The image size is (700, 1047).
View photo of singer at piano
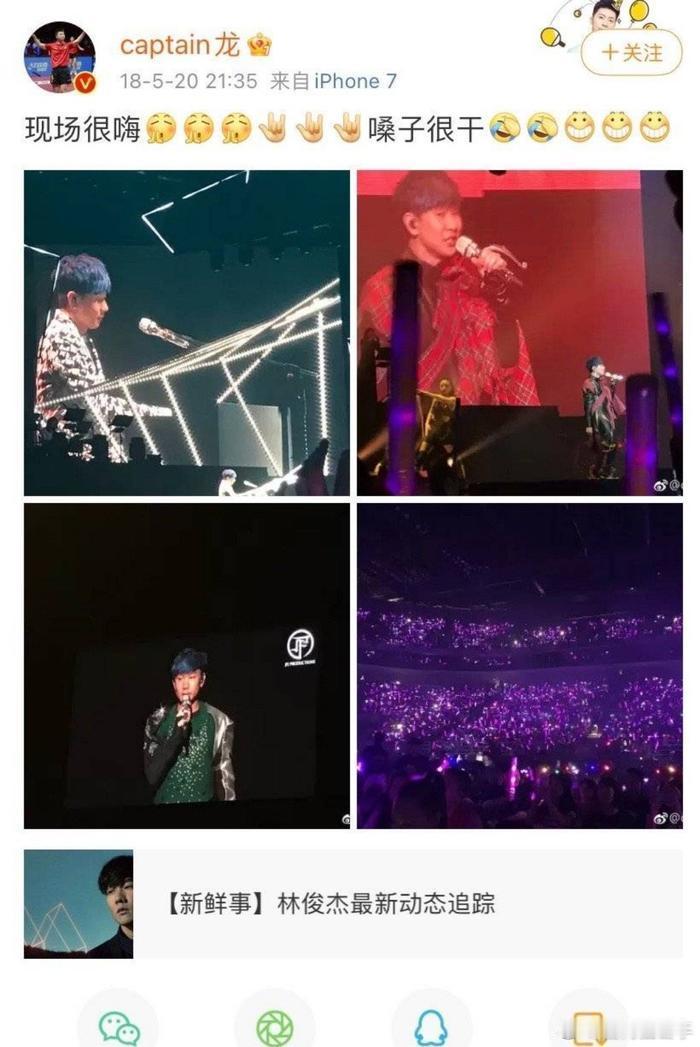[x=187, y=333]
